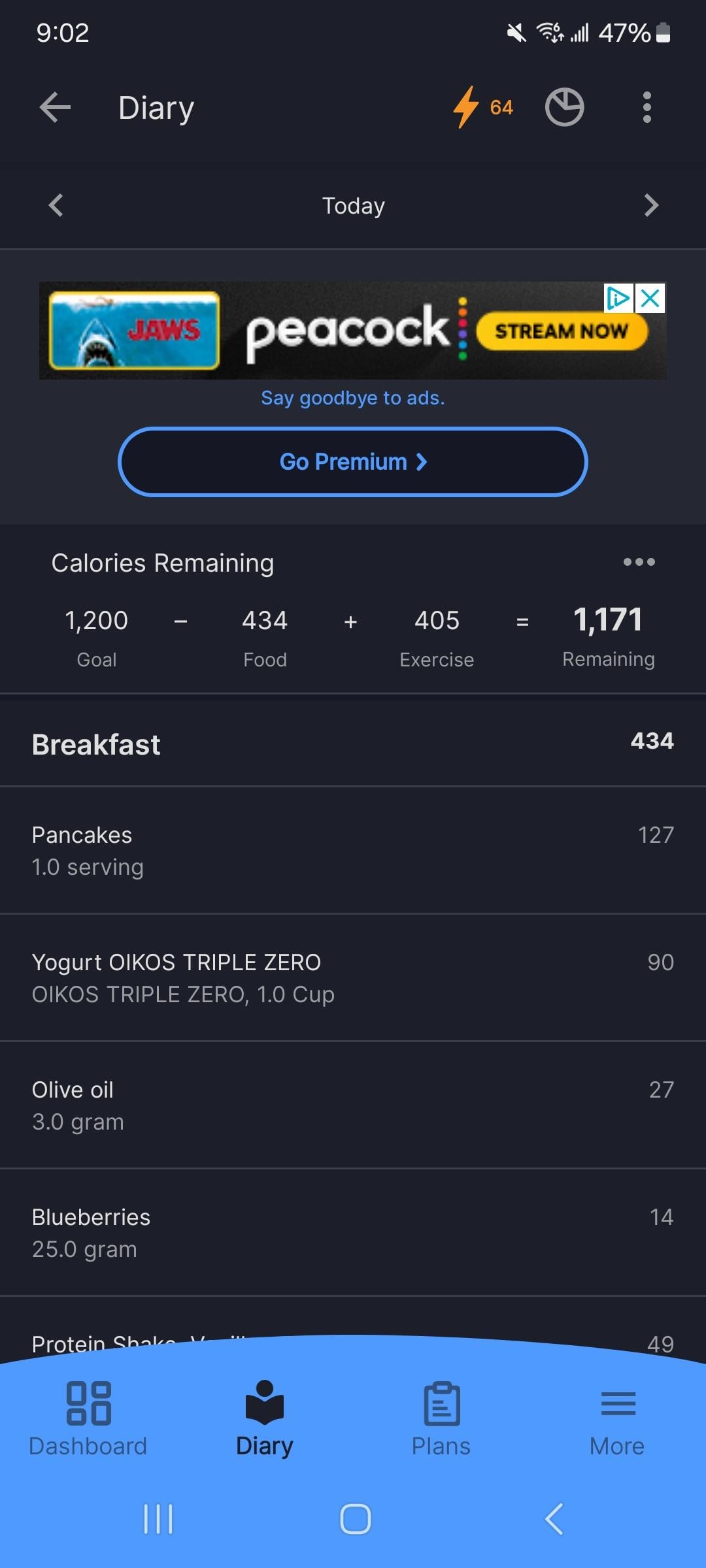706x1568 pixels.
Task: Tap the system home button
Action: tap(355, 1519)
